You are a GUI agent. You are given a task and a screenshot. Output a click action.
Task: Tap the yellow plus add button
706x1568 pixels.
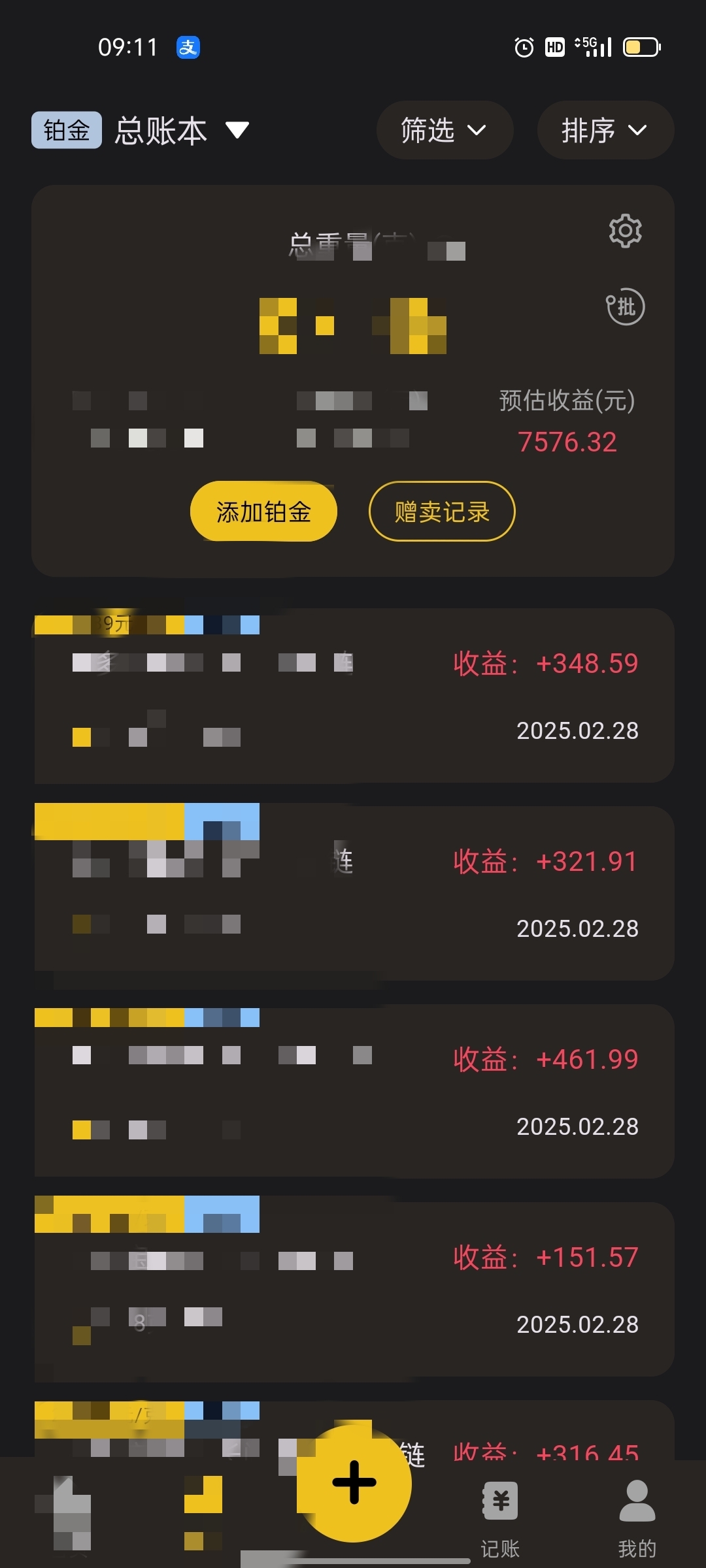click(354, 1482)
